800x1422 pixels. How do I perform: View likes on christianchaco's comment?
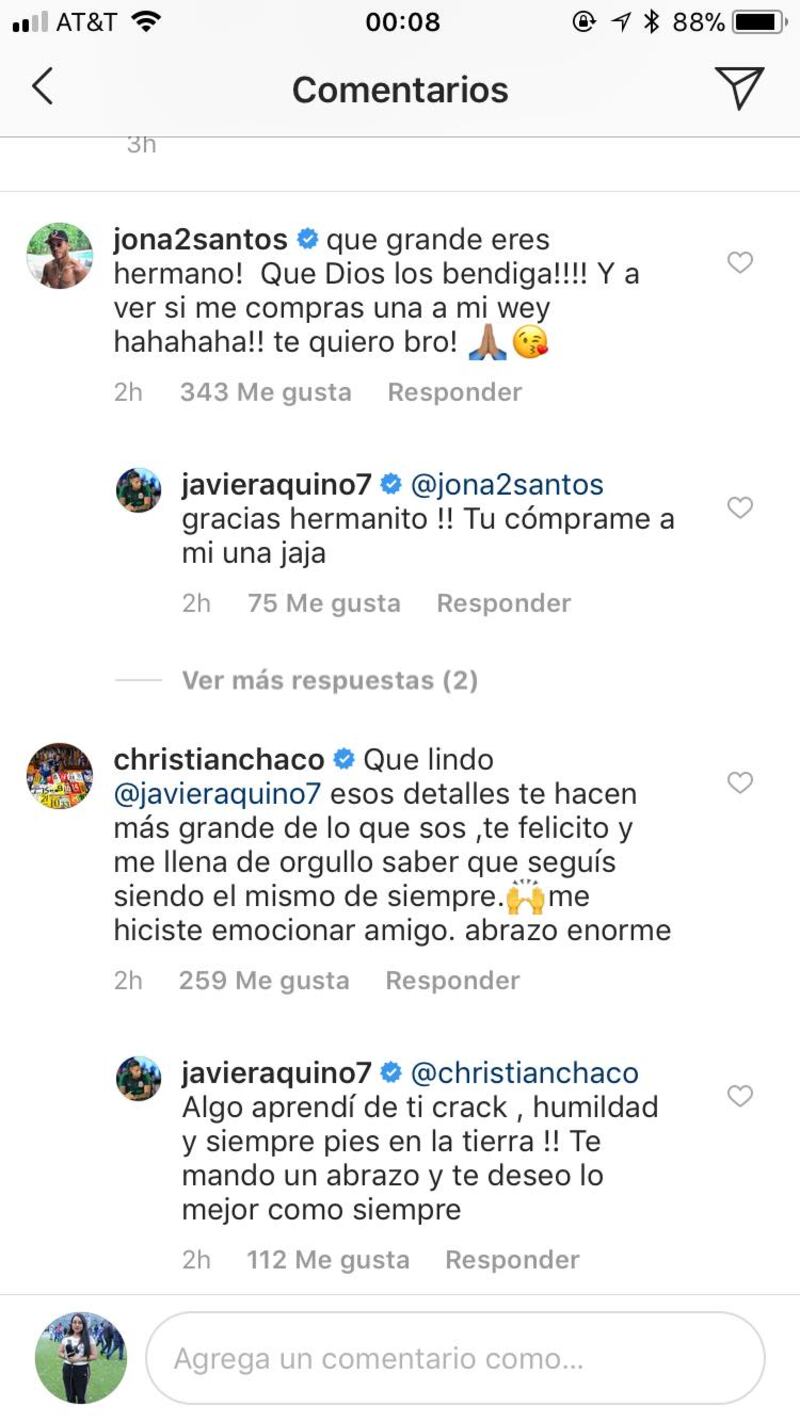pos(264,980)
